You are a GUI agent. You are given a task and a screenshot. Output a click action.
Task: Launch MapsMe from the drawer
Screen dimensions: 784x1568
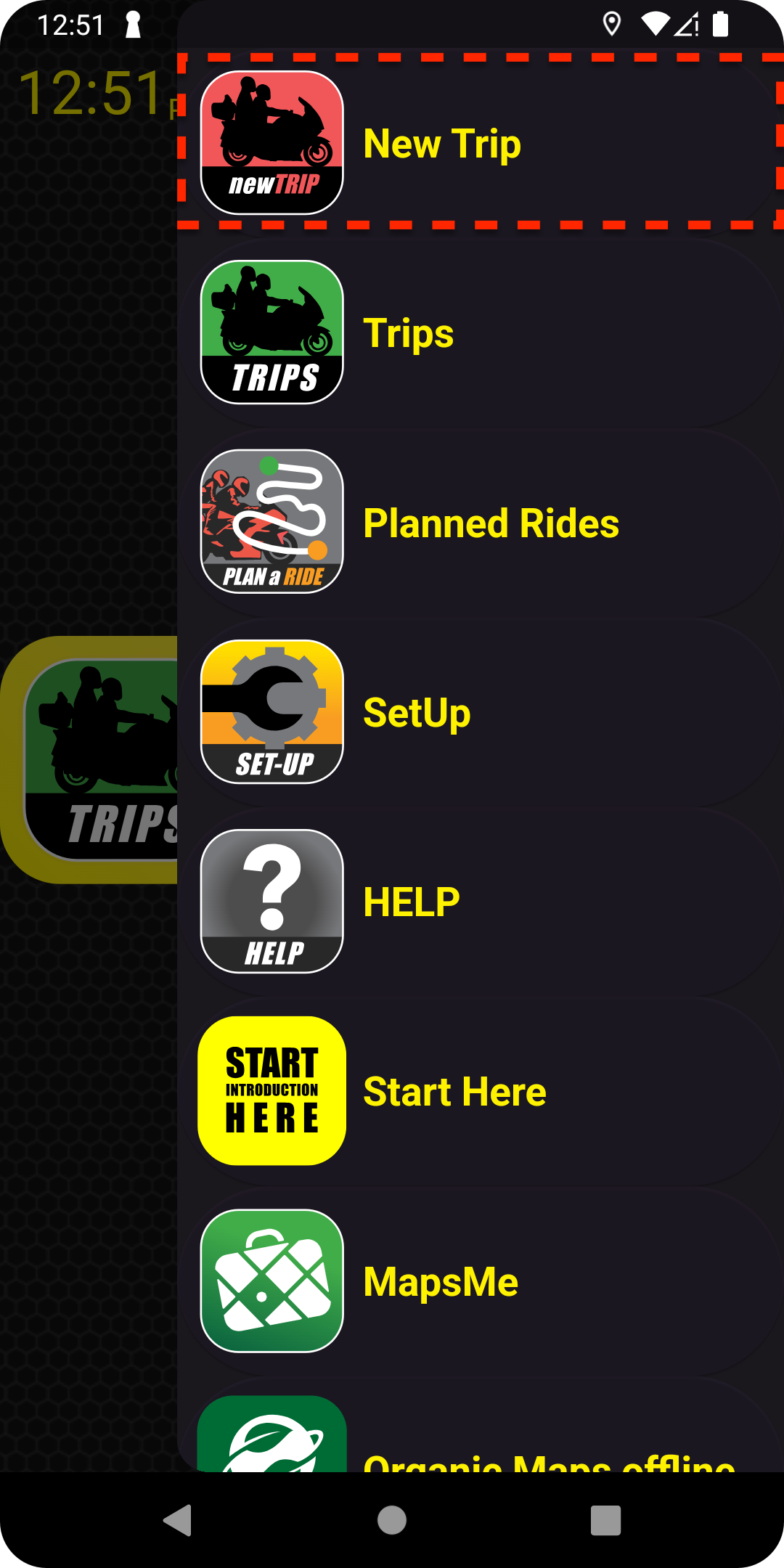pyautogui.click(x=479, y=1281)
